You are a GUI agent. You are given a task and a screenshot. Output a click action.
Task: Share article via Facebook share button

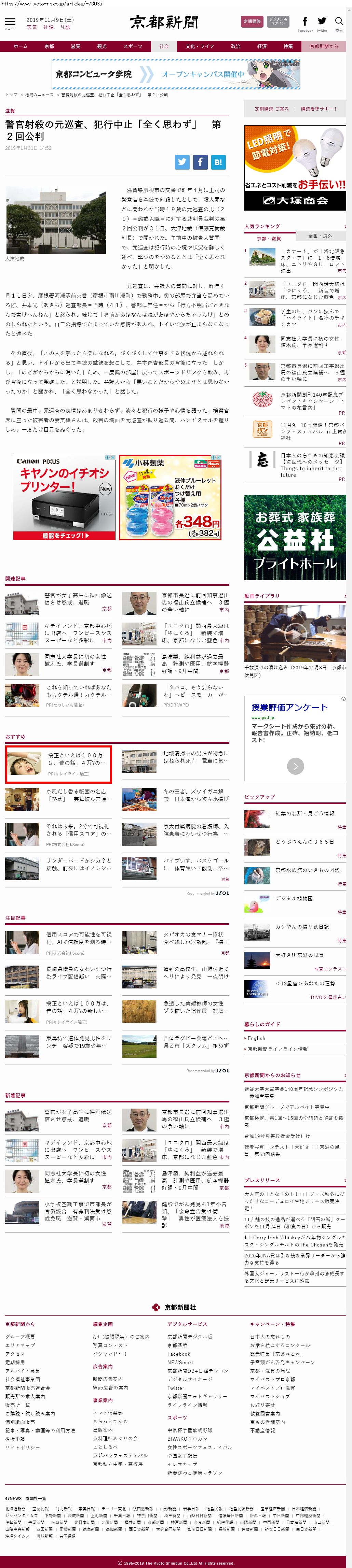tap(200, 162)
